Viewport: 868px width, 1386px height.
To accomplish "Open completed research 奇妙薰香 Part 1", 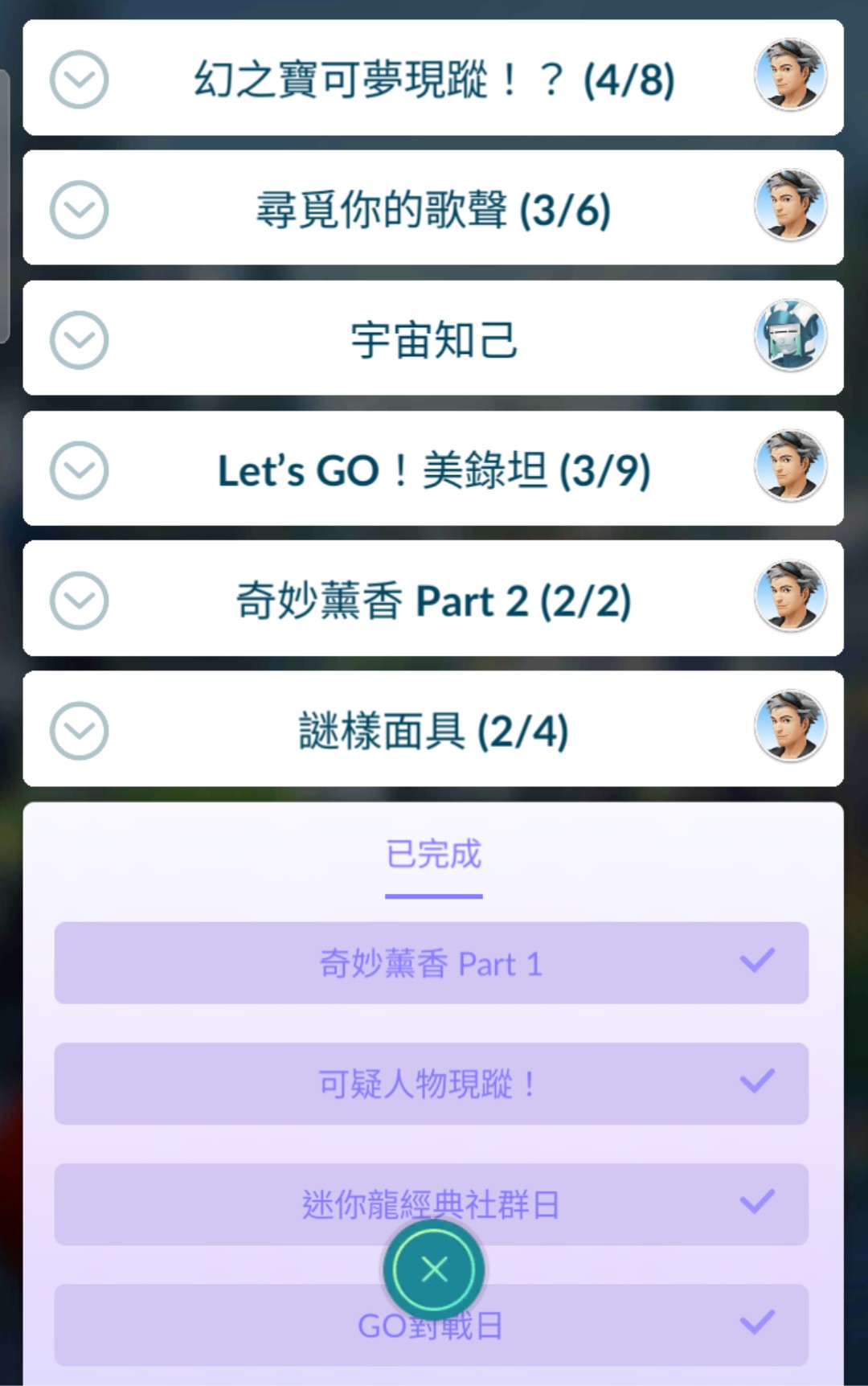I will tap(432, 963).
